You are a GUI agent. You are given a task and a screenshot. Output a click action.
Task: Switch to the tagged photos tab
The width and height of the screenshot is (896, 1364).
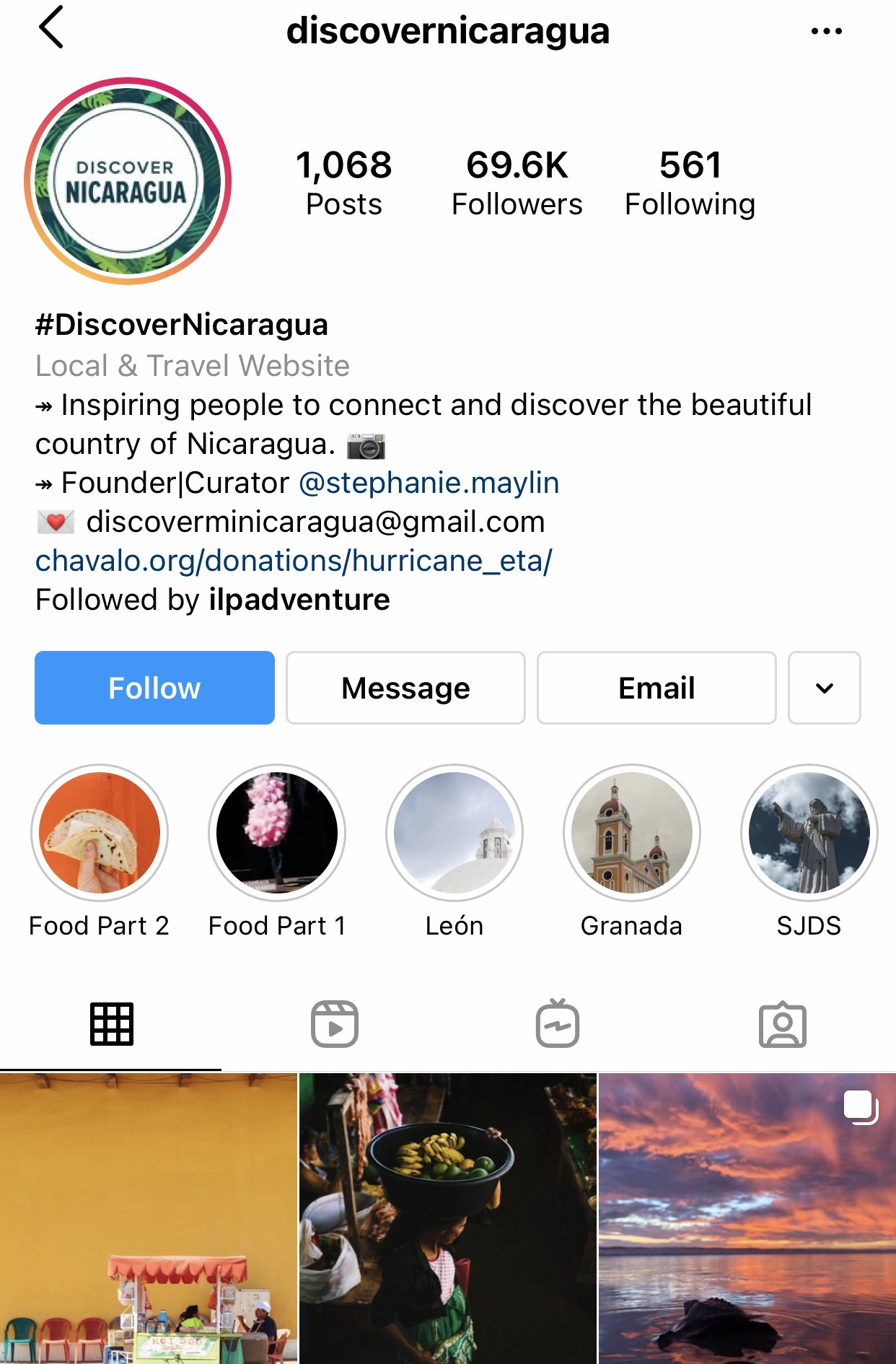click(x=783, y=1024)
